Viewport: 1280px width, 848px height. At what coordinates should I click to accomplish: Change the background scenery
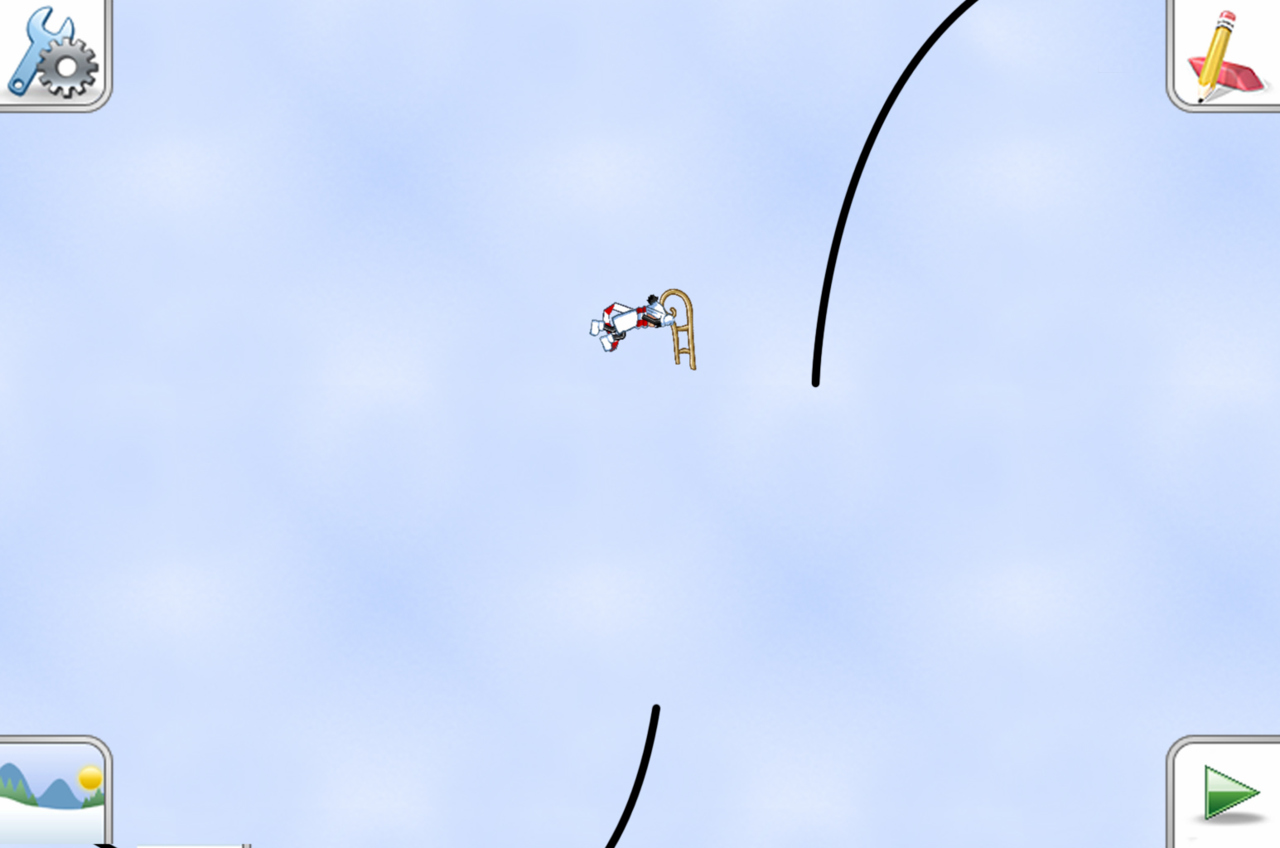click(x=52, y=792)
